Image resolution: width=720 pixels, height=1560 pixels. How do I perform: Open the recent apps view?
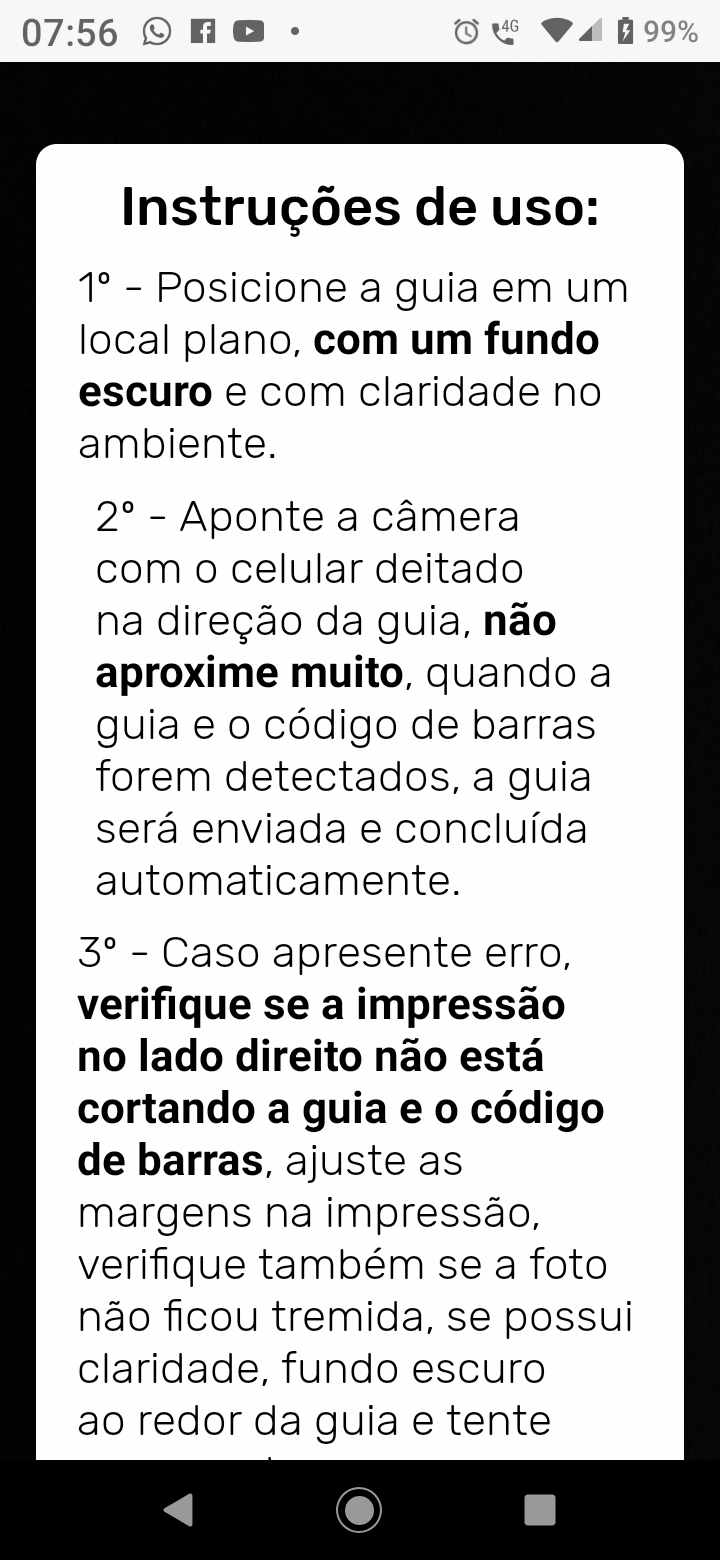point(539,1509)
